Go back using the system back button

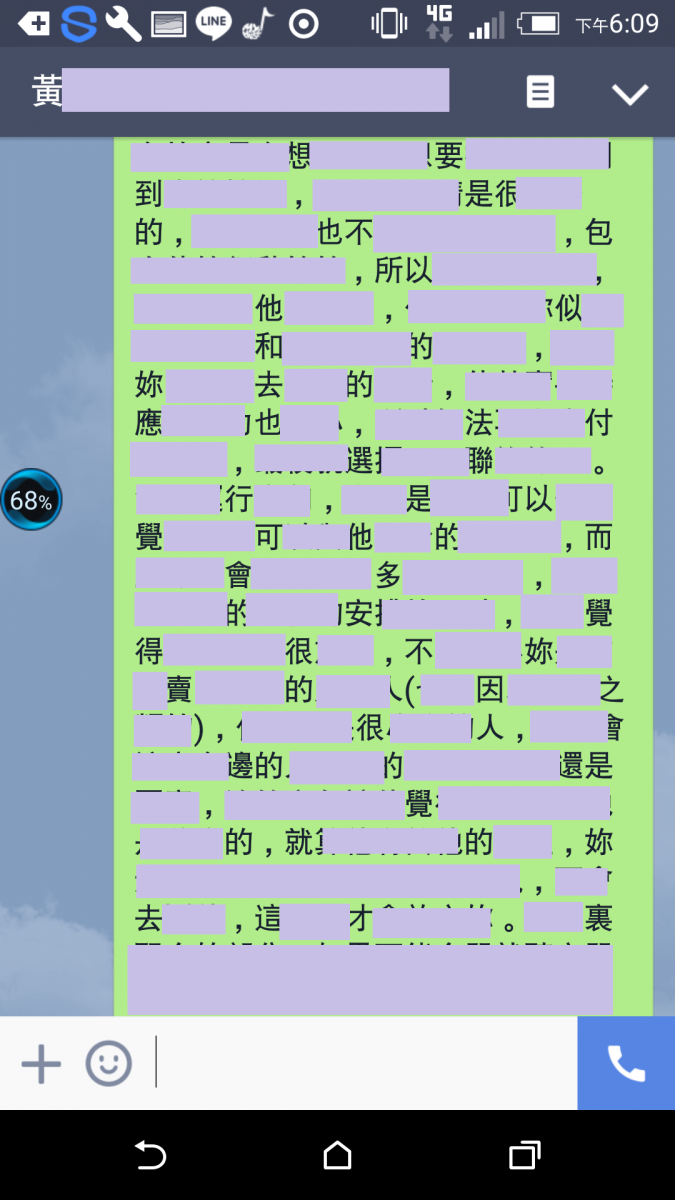click(150, 1156)
